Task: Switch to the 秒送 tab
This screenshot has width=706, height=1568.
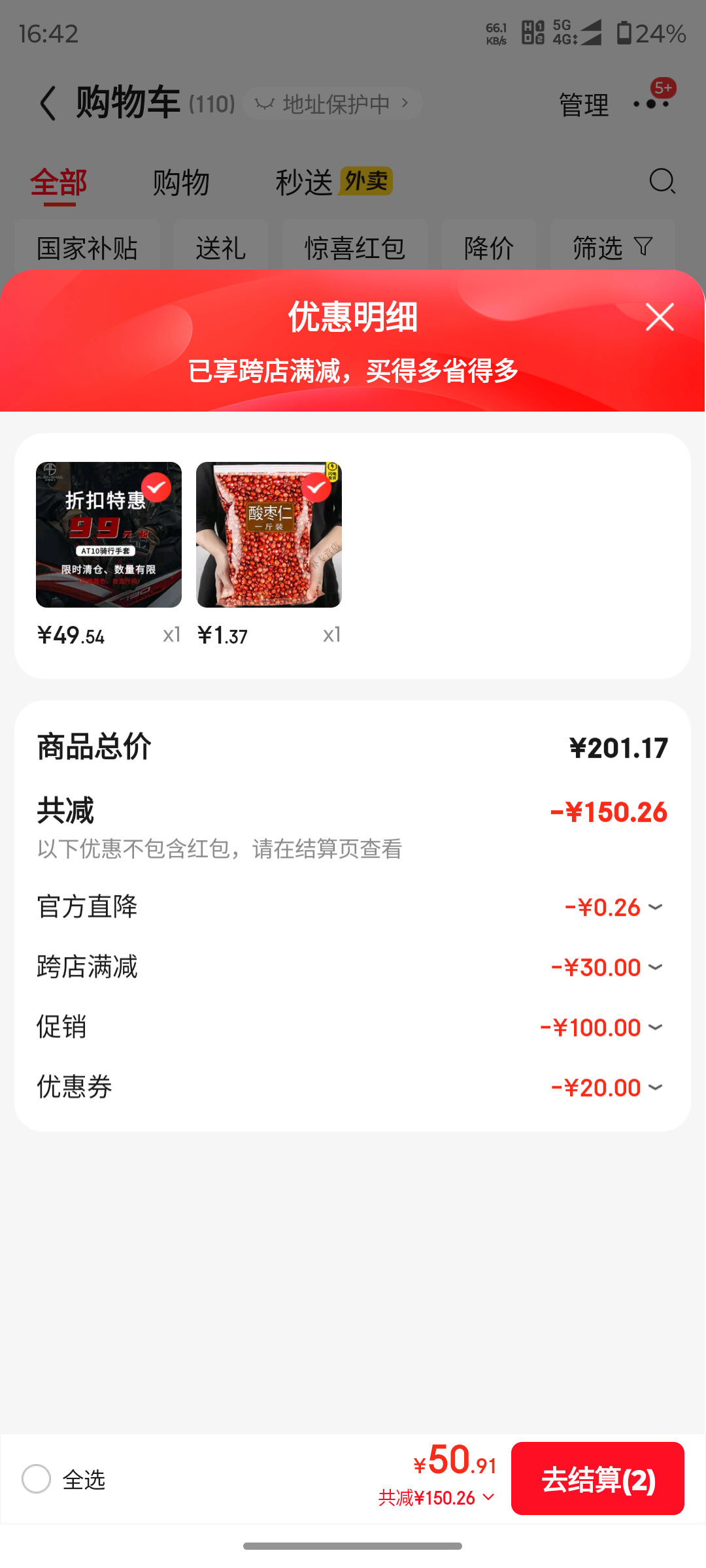Action: (306, 182)
